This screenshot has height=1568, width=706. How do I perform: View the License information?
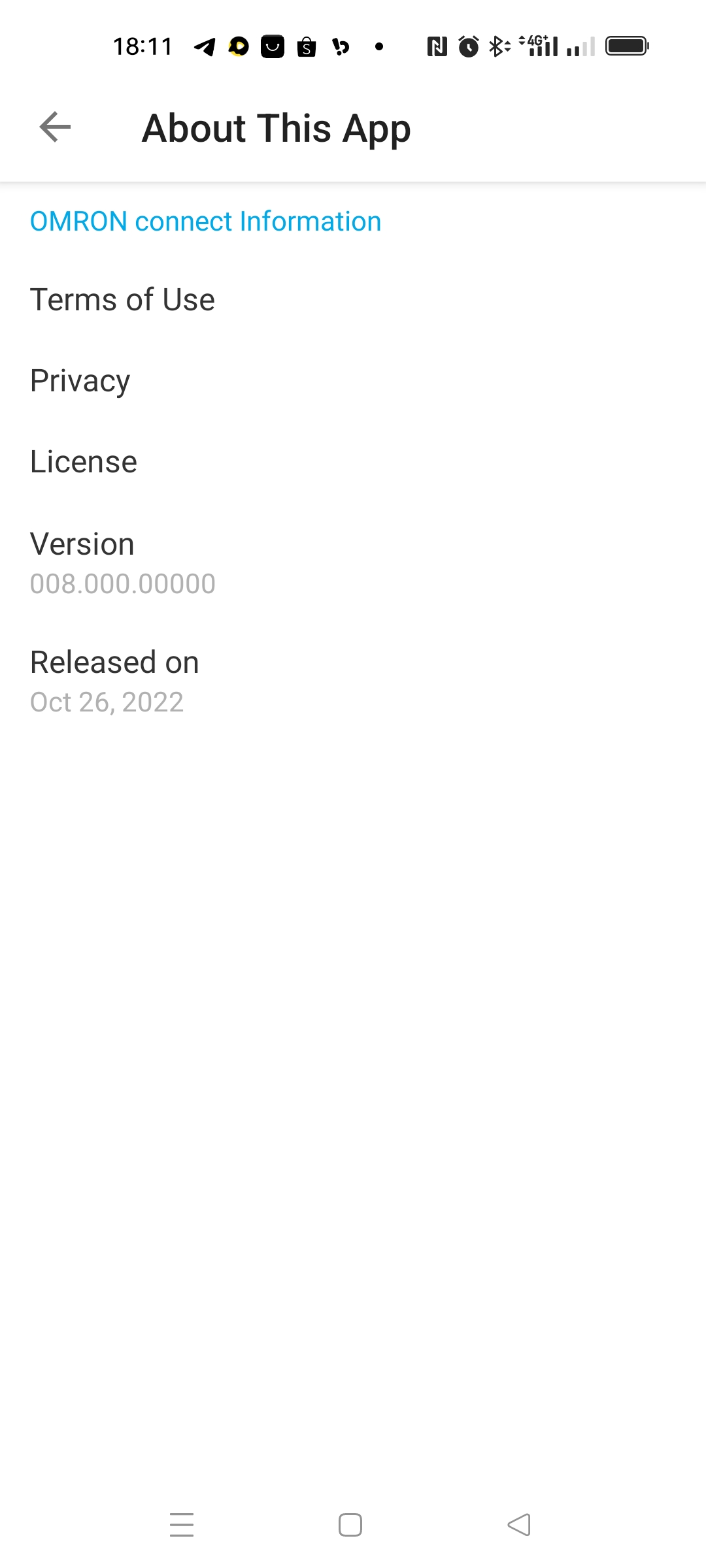point(84,462)
